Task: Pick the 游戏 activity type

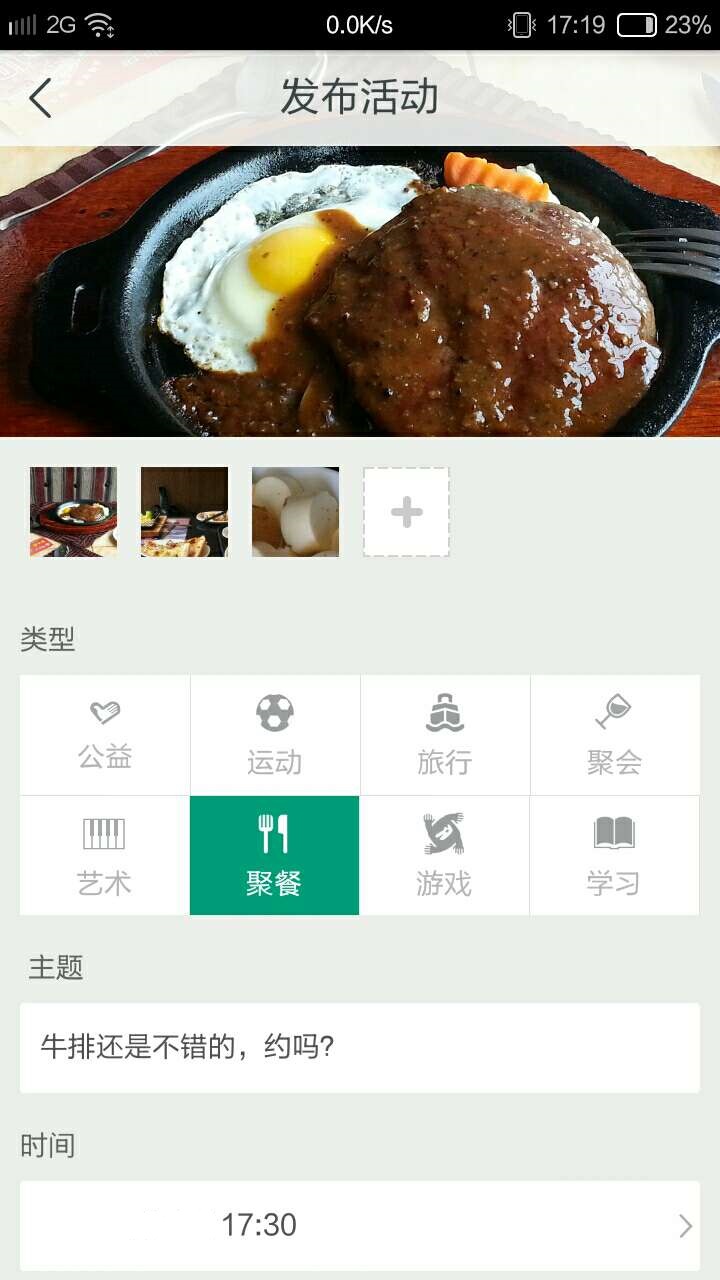Action: [445, 856]
